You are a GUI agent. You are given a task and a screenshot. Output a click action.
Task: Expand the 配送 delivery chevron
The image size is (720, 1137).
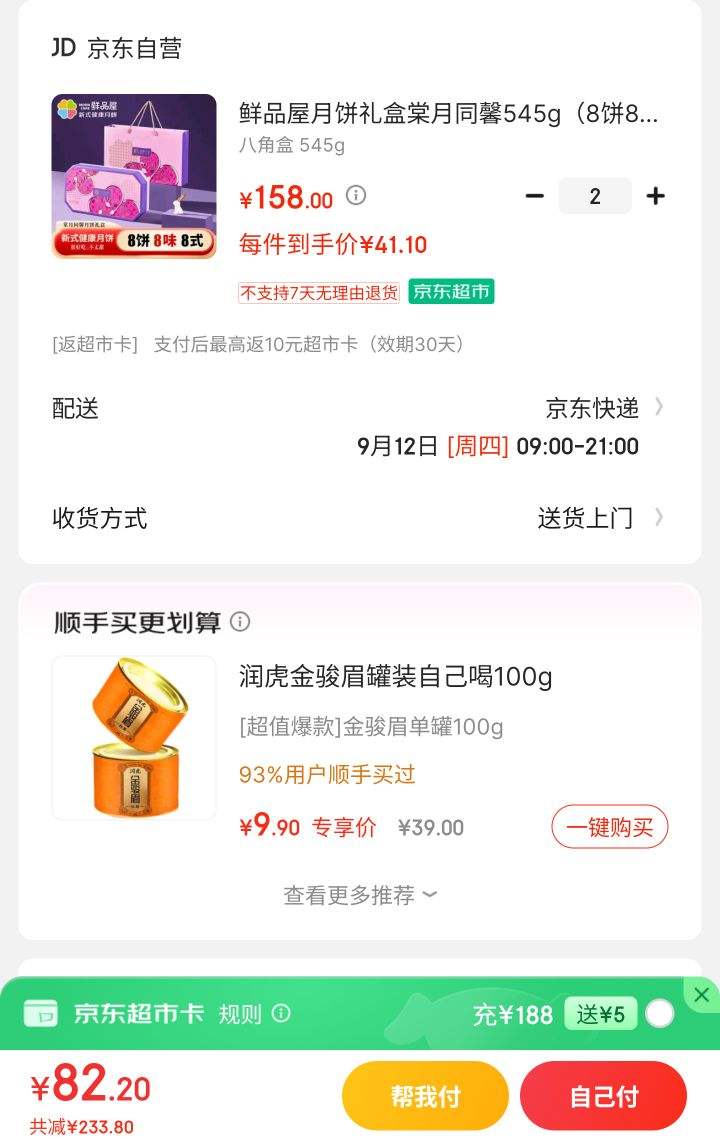coord(657,408)
